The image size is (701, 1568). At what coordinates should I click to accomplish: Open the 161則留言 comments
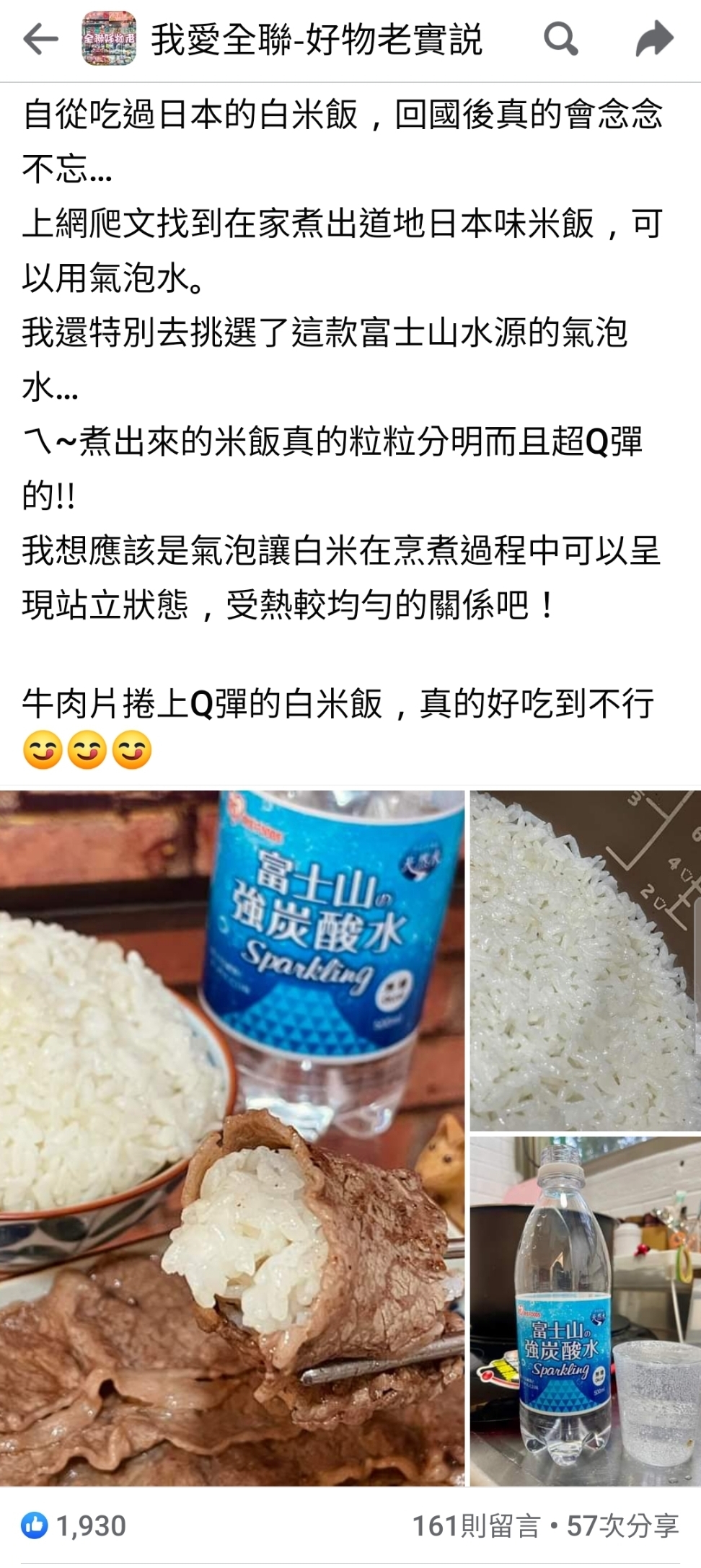pos(475,1526)
